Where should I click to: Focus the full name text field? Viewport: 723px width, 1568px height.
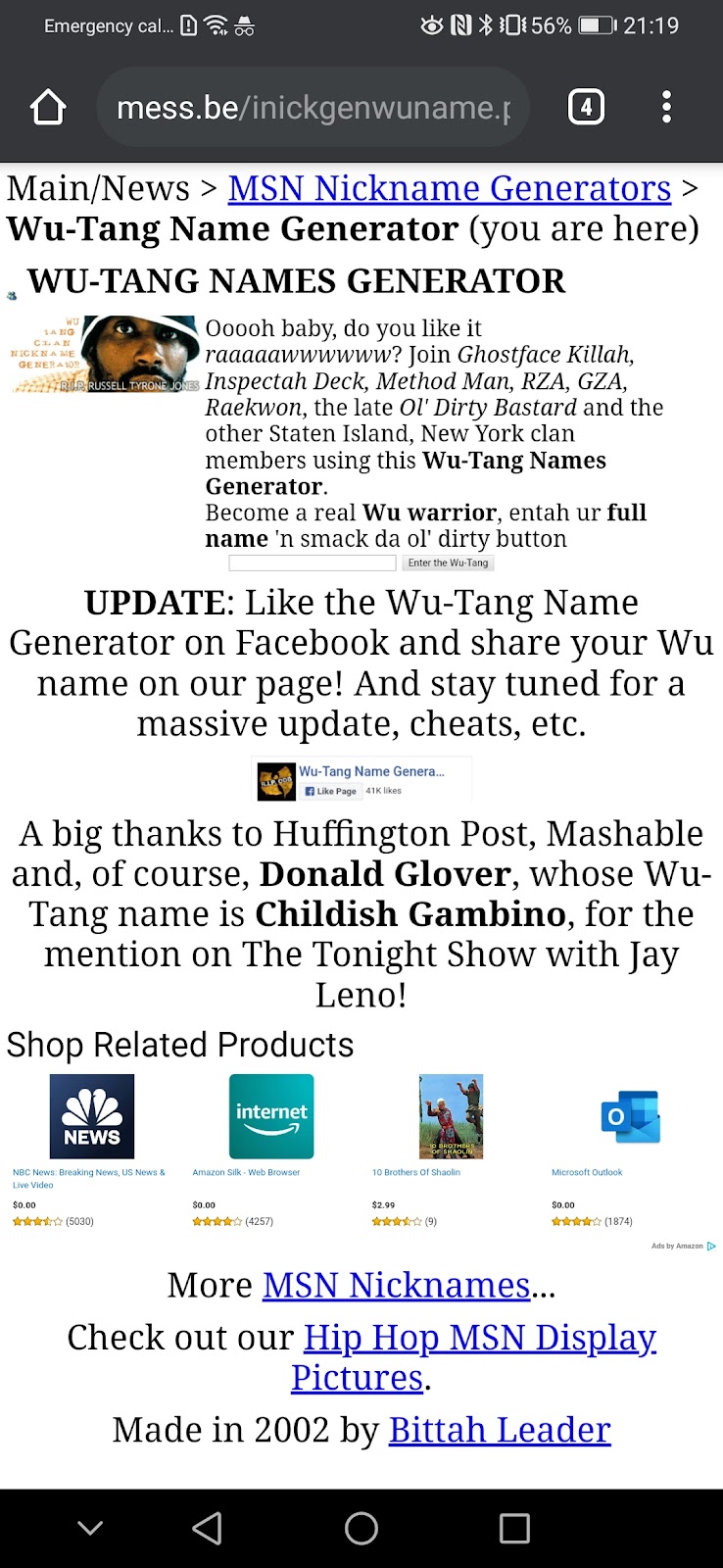pyautogui.click(x=312, y=563)
